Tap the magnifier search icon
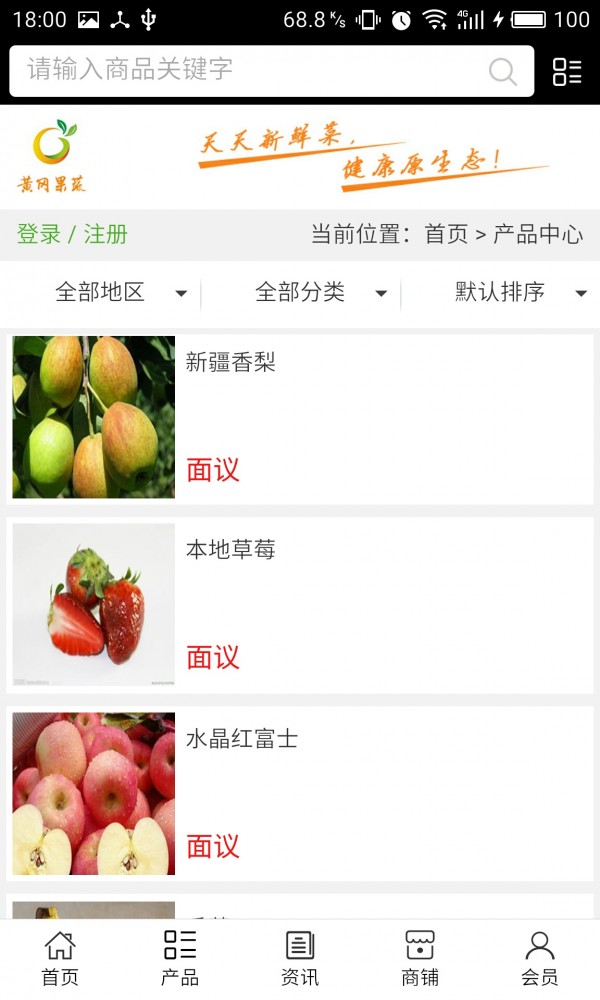 (x=502, y=71)
